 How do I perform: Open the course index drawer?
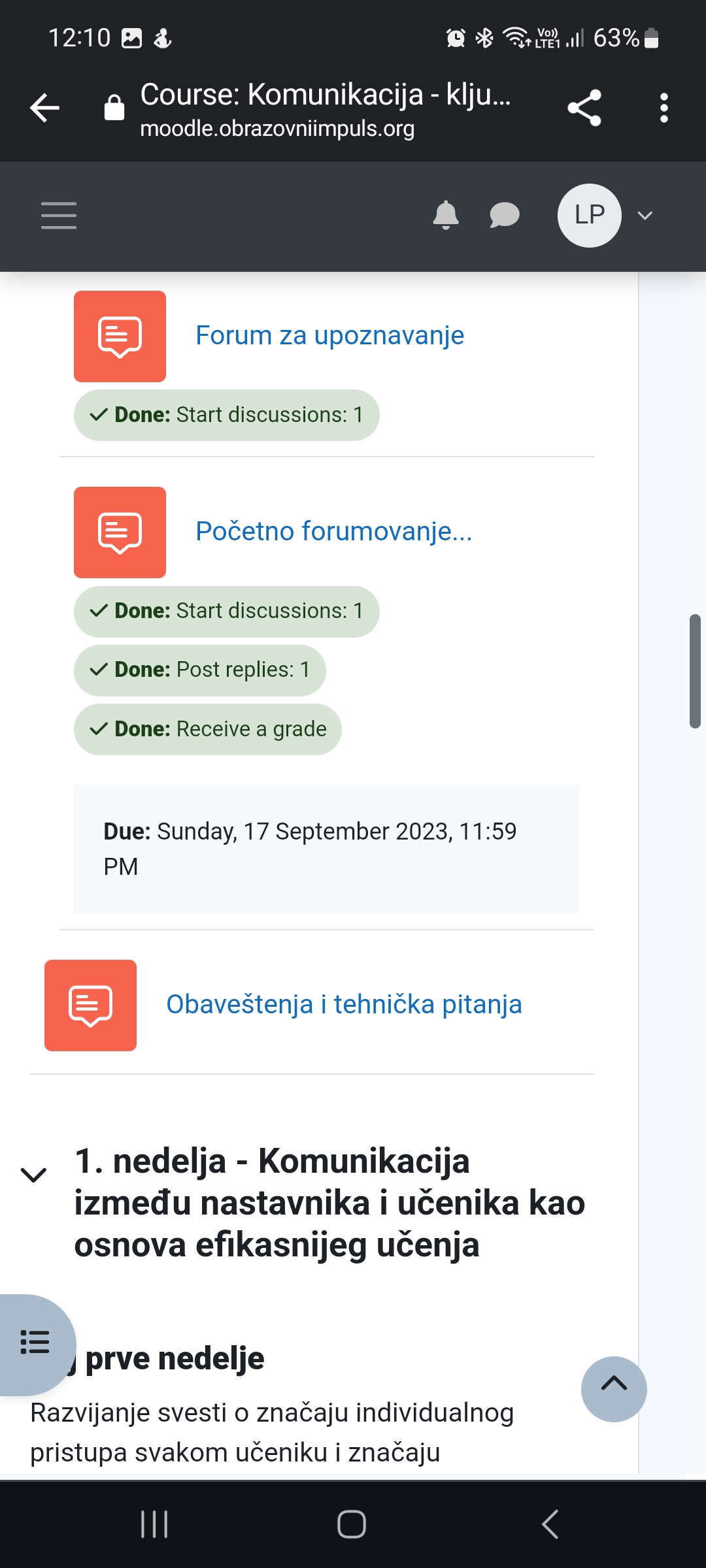[35, 1342]
